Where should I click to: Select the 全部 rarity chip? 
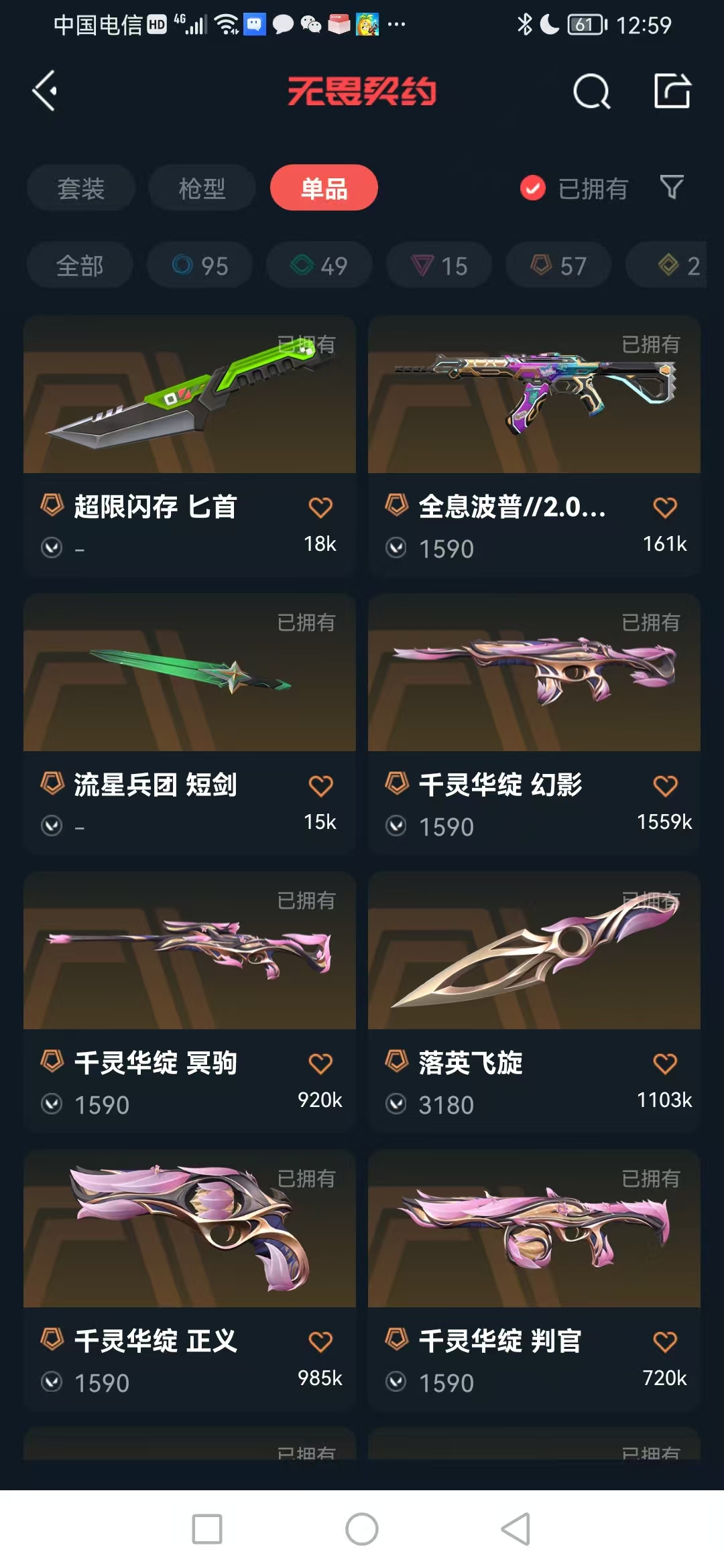pos(80,265)
